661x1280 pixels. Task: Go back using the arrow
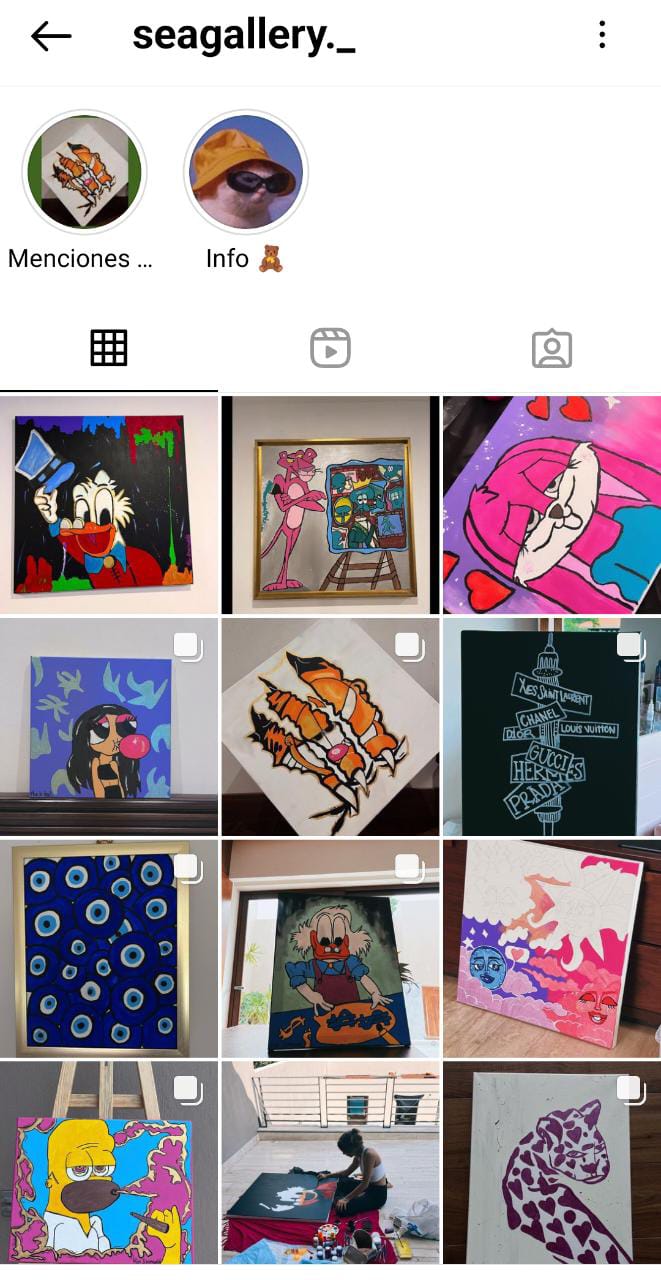point(51,37)
